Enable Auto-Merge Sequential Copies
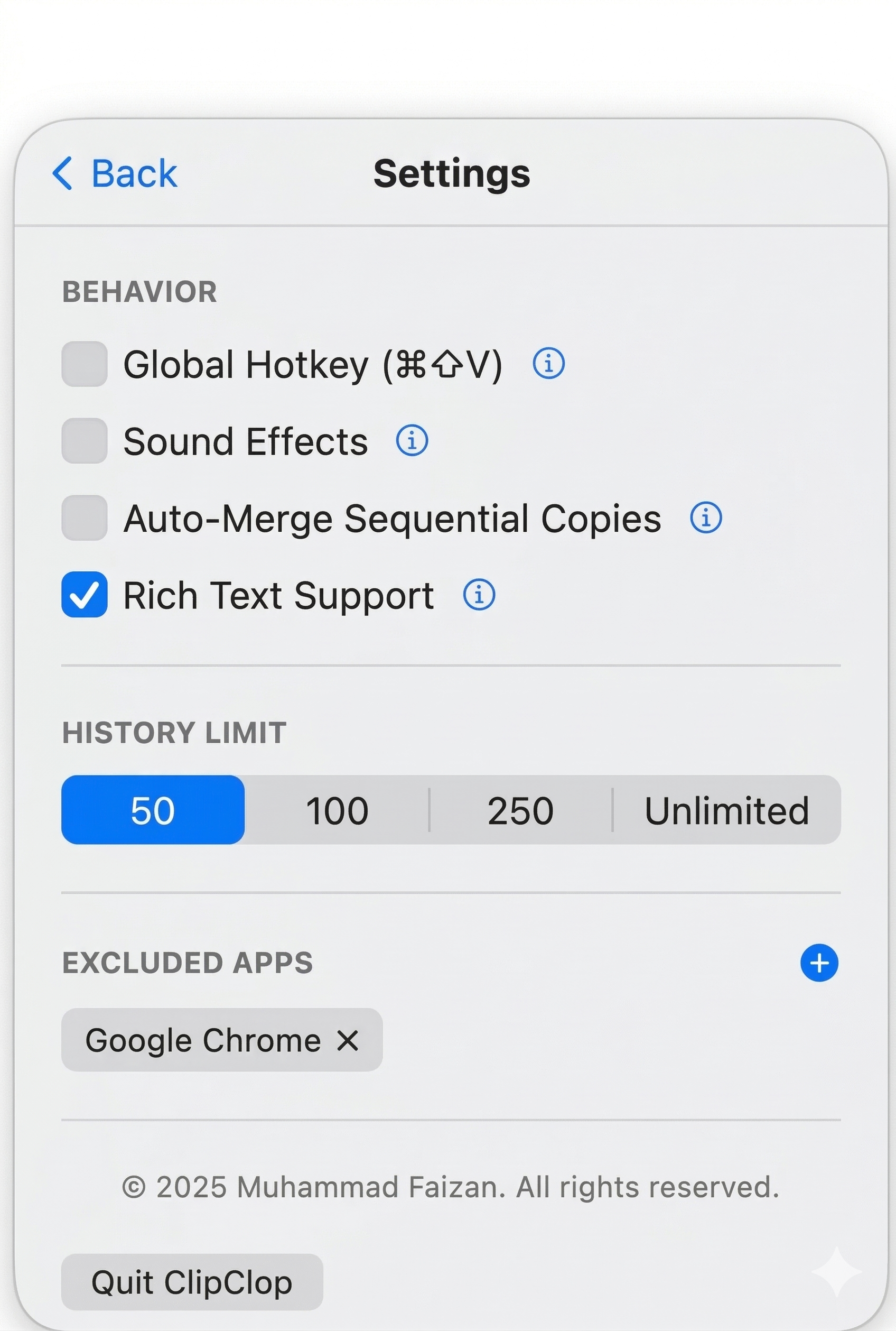 [84, 518]
